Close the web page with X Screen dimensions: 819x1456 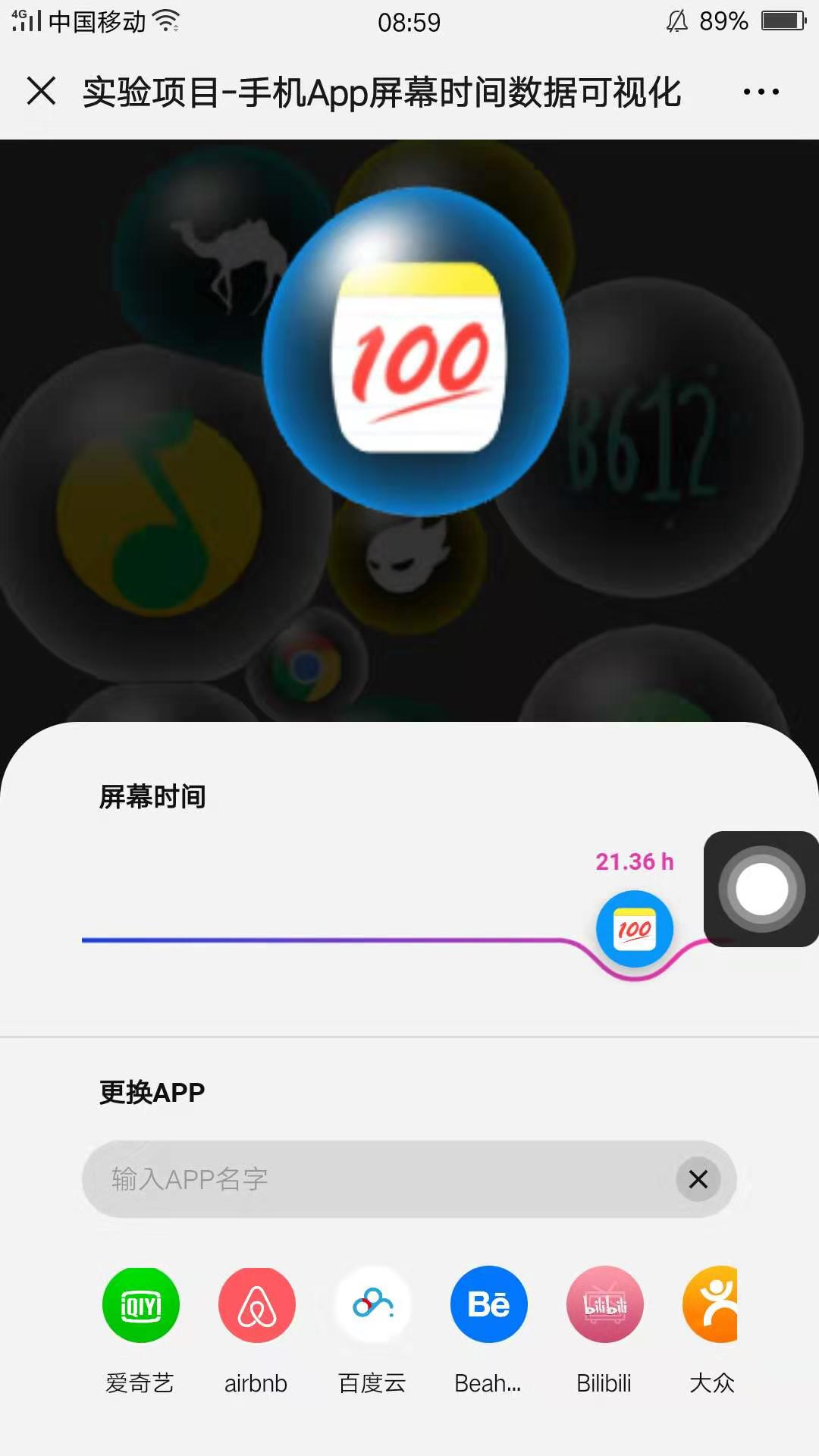coord(42,91)
